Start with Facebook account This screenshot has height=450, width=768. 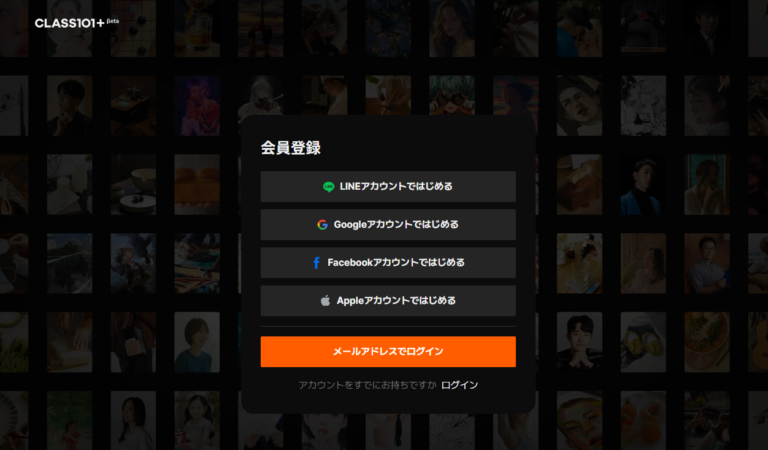coord(388,262)
